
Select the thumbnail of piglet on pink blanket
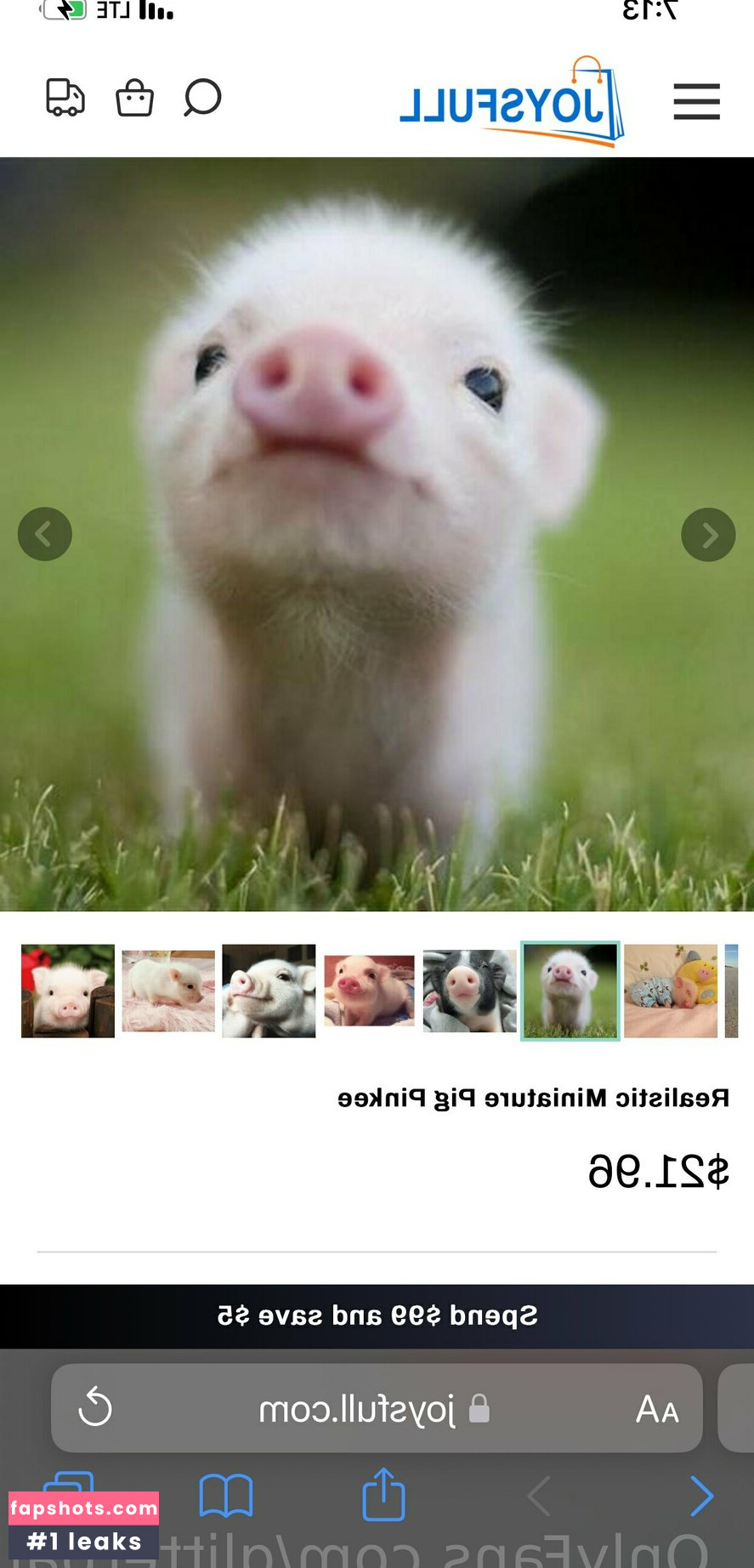[168, 991]
